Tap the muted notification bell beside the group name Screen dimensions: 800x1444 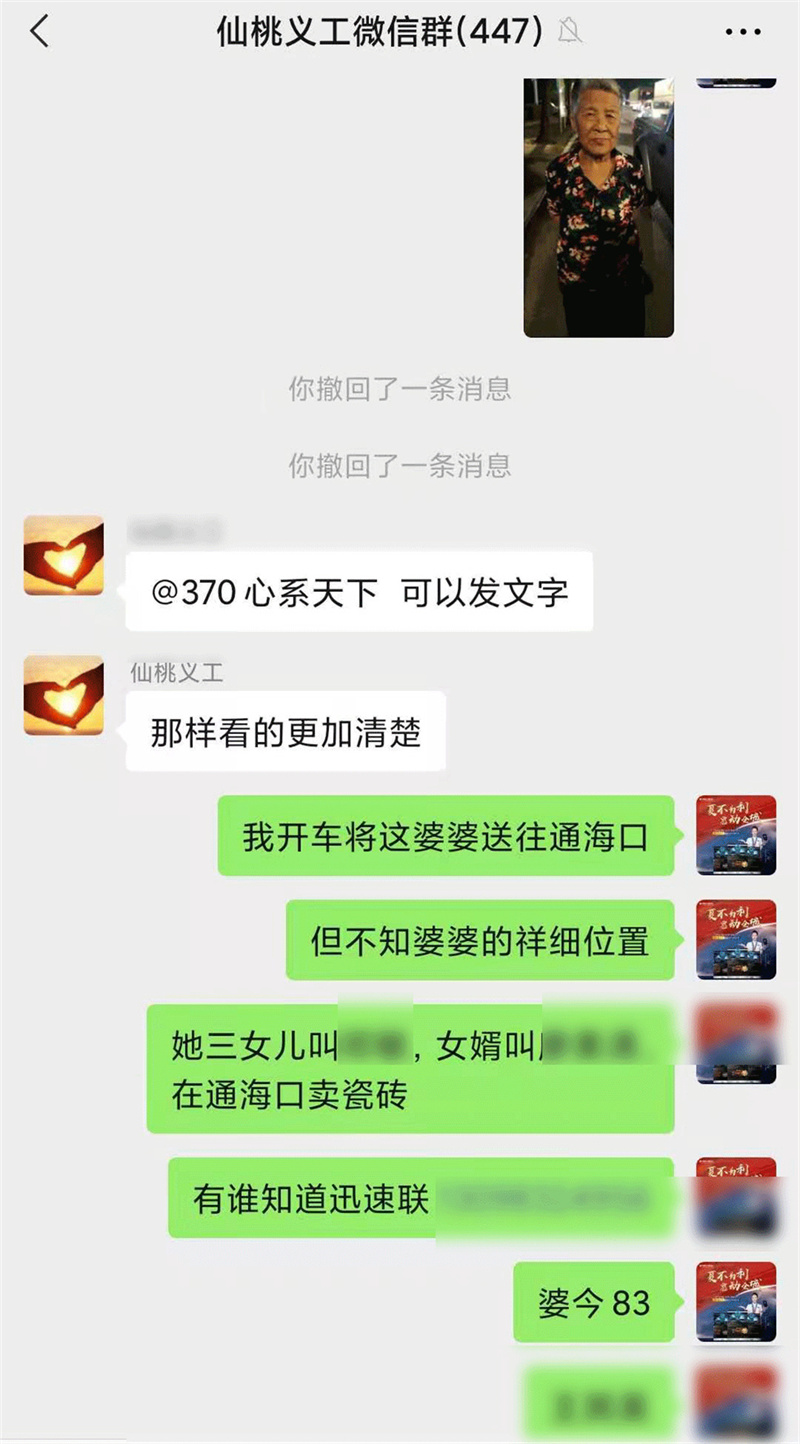click(x=568, y=32)
